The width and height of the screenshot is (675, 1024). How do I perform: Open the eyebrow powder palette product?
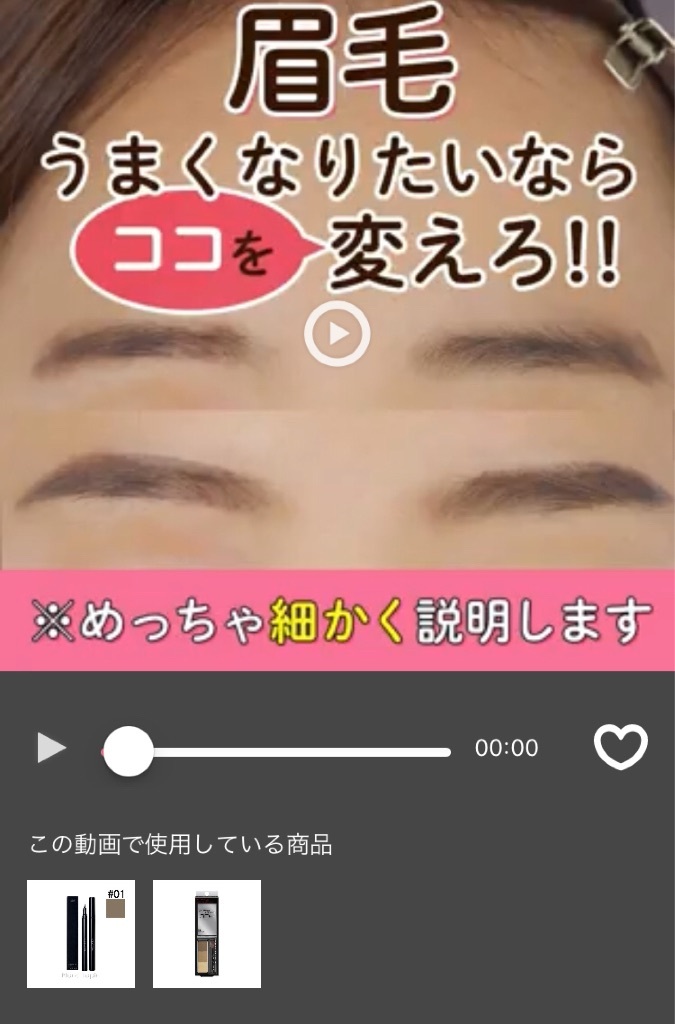[207, 933]
